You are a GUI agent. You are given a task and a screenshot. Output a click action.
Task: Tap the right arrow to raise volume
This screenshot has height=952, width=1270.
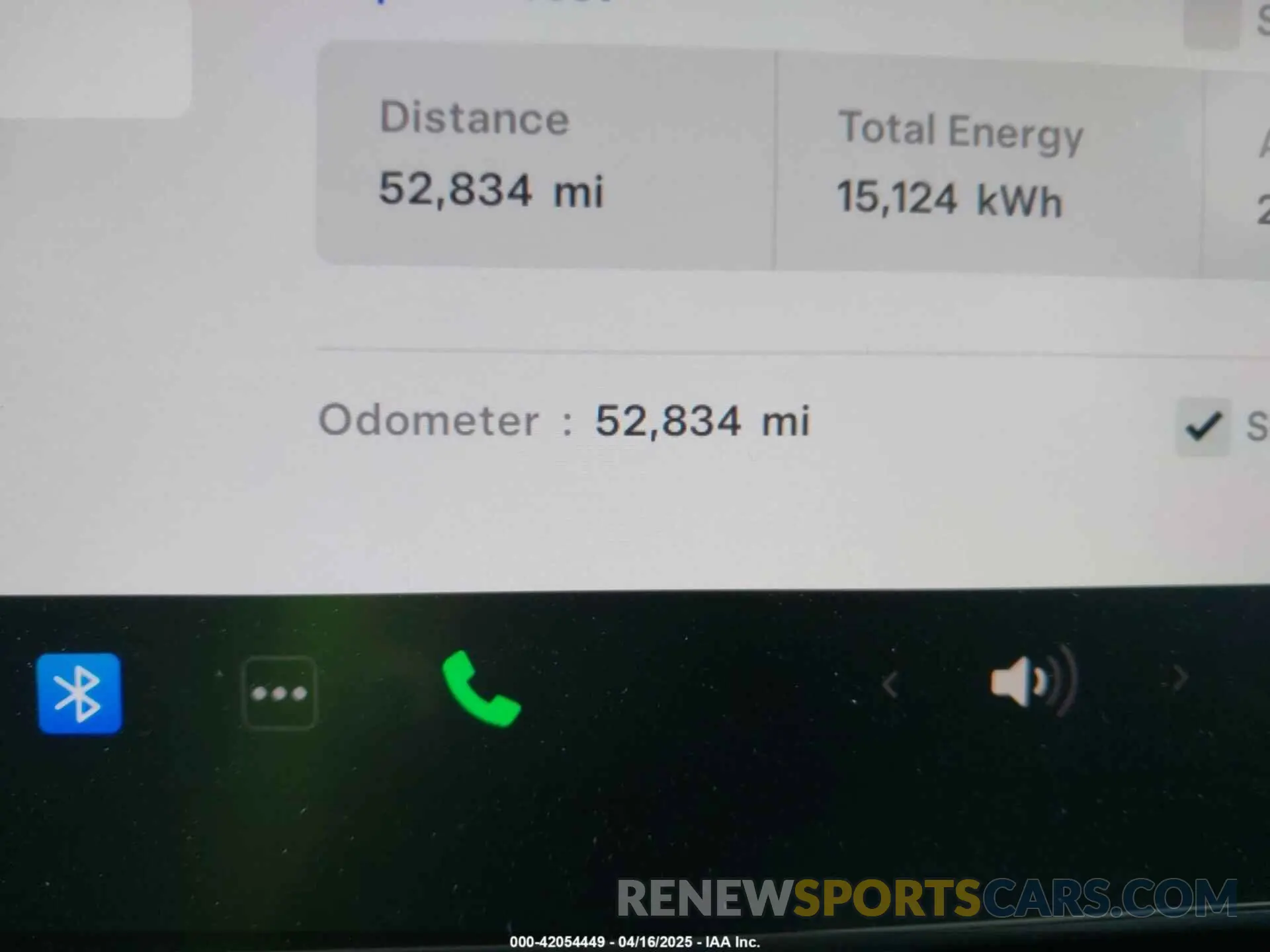pyautogui.click(x=1179, y=678)
